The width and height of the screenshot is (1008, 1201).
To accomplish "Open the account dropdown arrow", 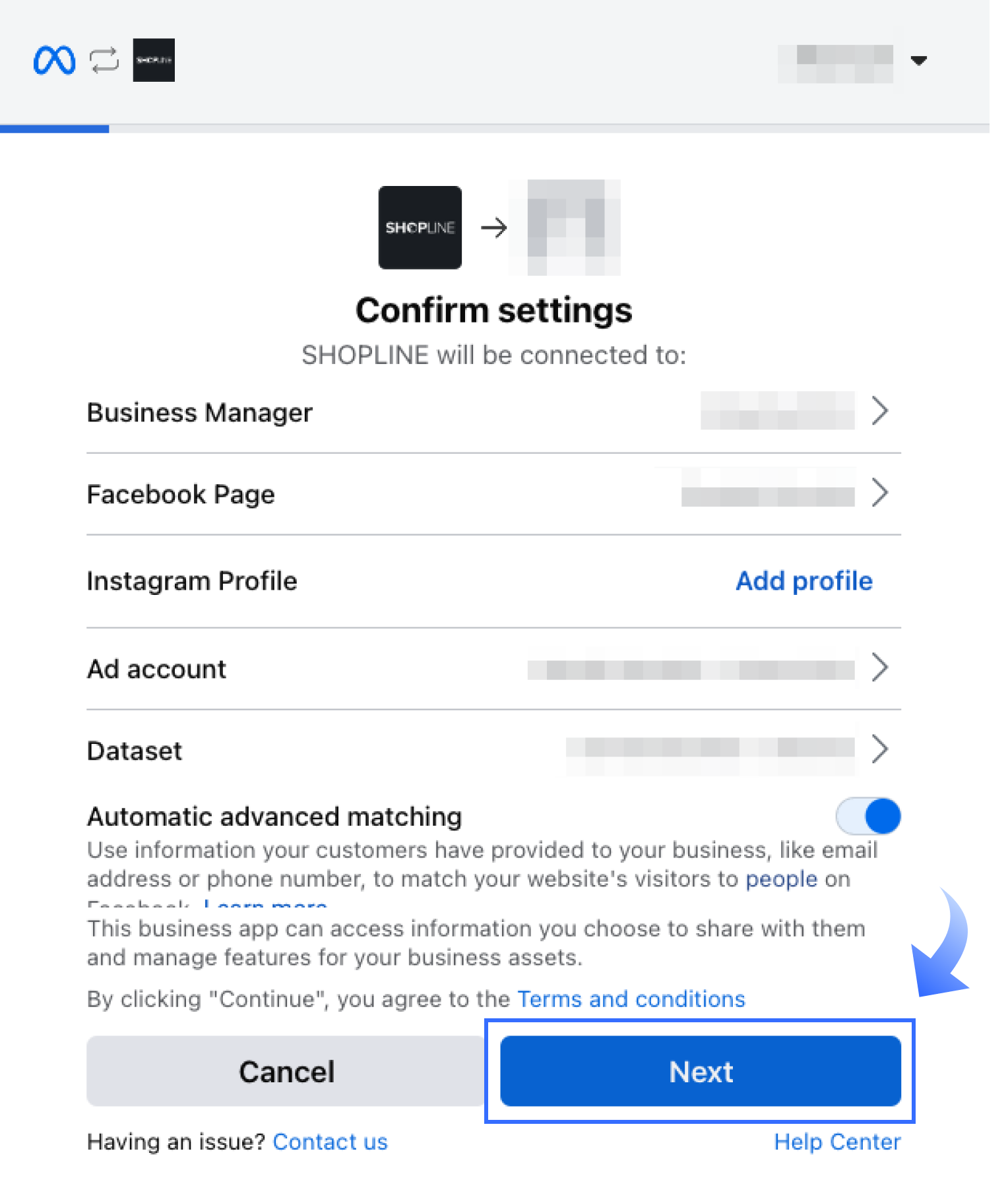I will [918, 61].
